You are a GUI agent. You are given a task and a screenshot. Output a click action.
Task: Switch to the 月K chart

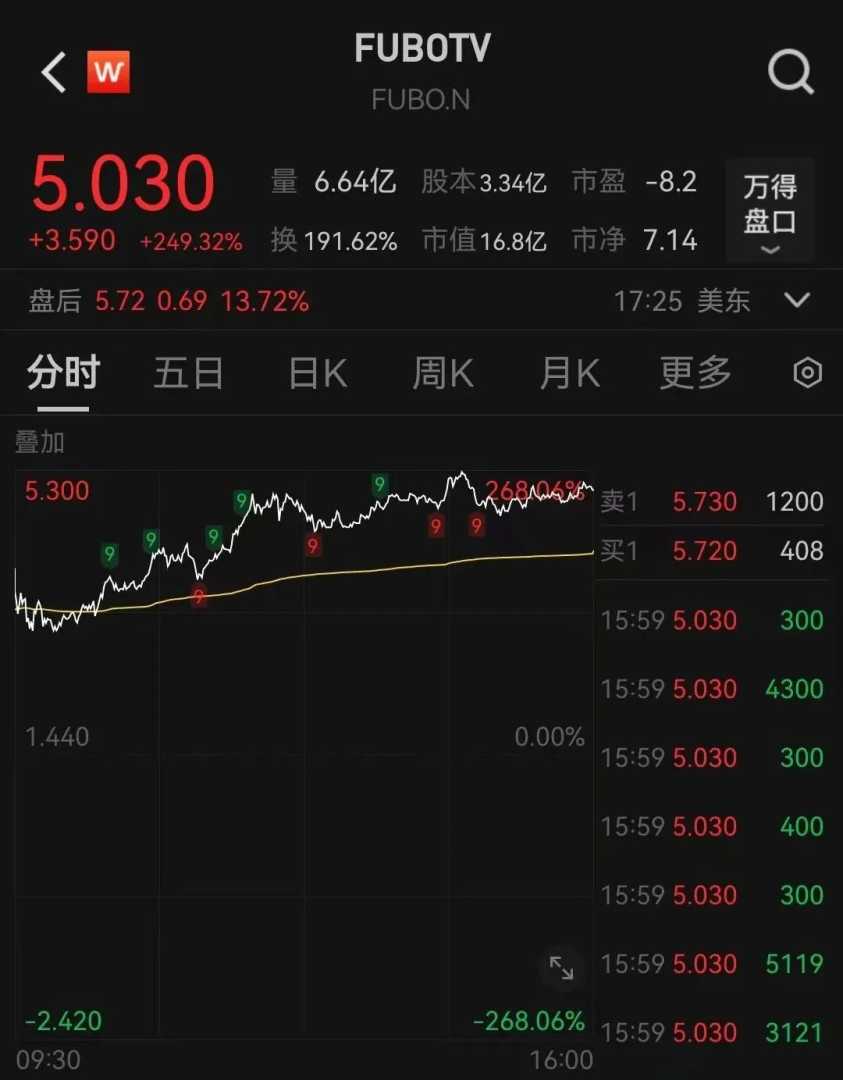570,373
